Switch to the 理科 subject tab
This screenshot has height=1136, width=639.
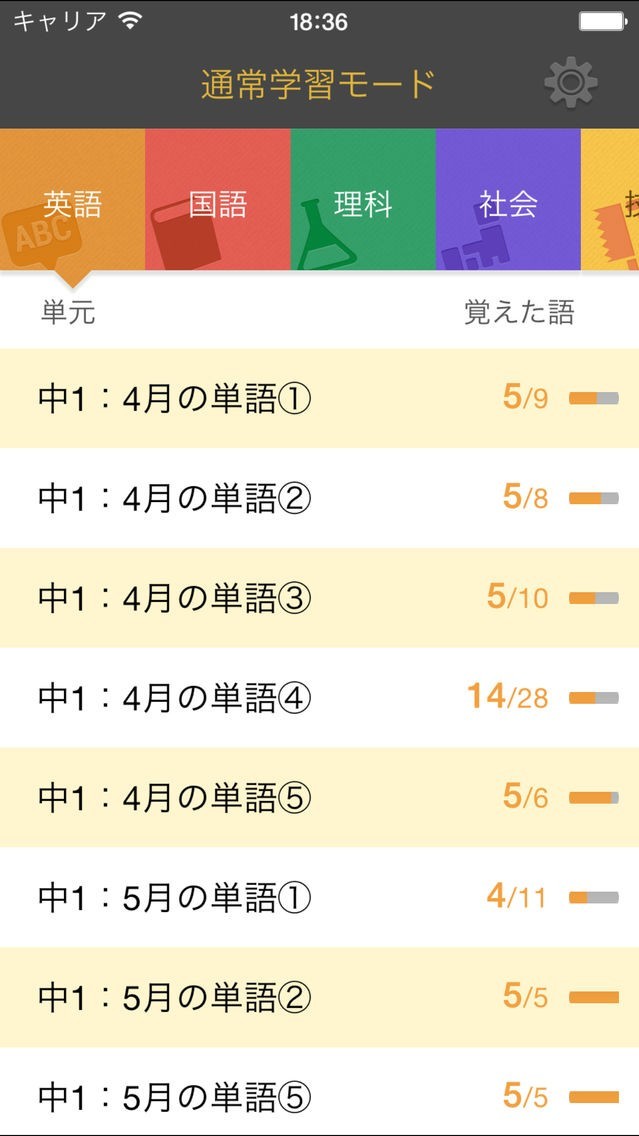coord(363,203)
